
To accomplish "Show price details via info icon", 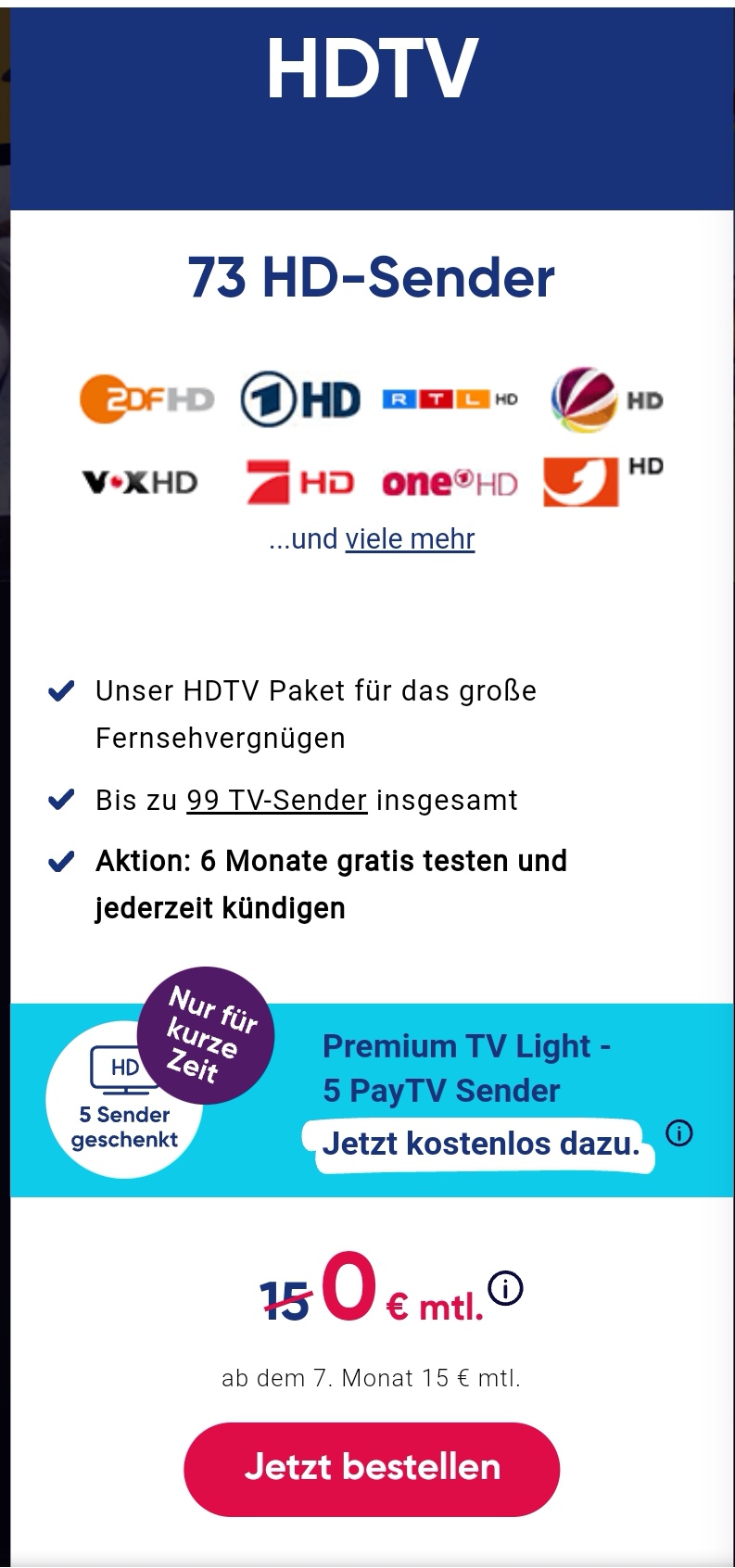I will (506, 1288).
